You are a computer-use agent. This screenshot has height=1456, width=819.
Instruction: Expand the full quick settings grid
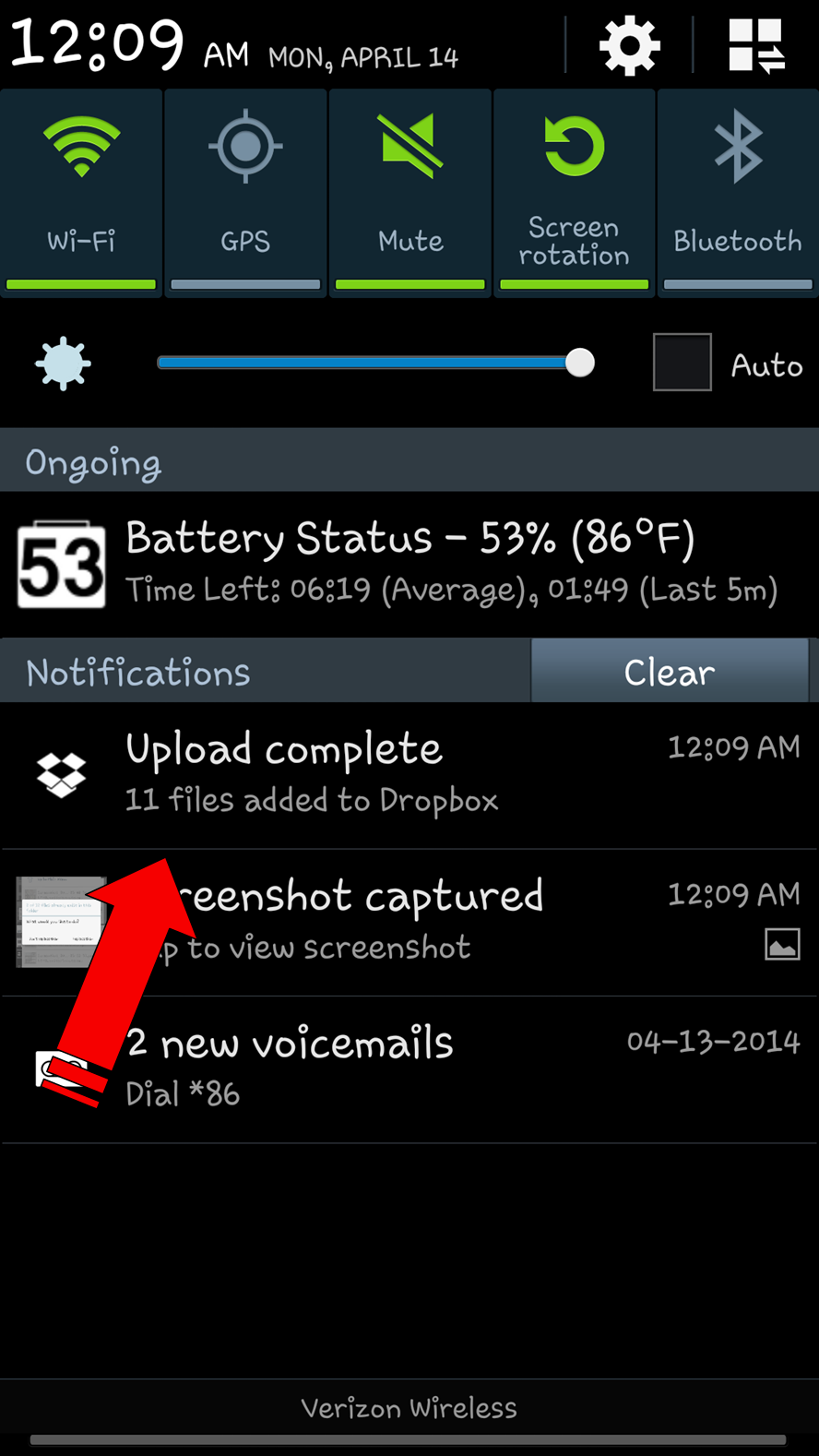click(756, 46)
